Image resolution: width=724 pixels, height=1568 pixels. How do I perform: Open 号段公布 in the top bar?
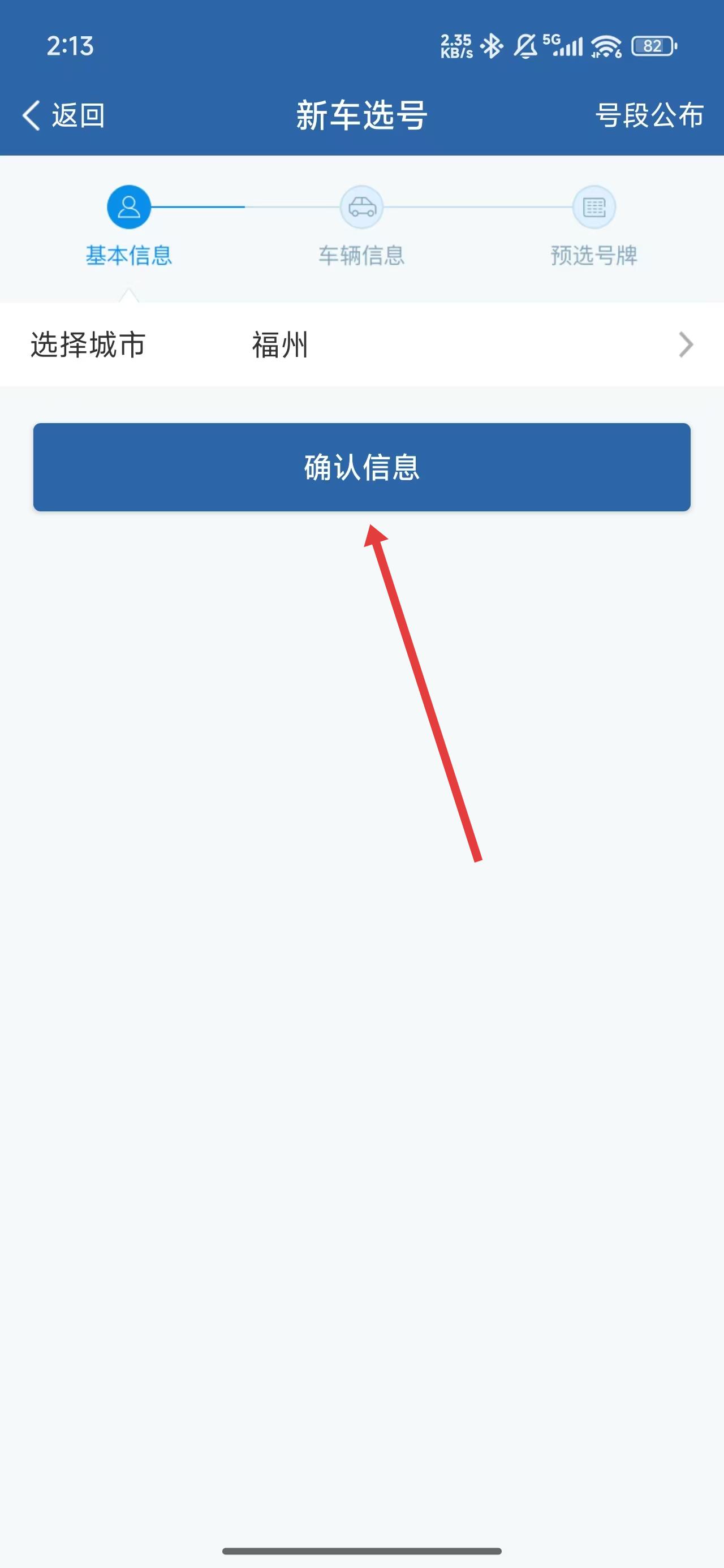(649, 115)
